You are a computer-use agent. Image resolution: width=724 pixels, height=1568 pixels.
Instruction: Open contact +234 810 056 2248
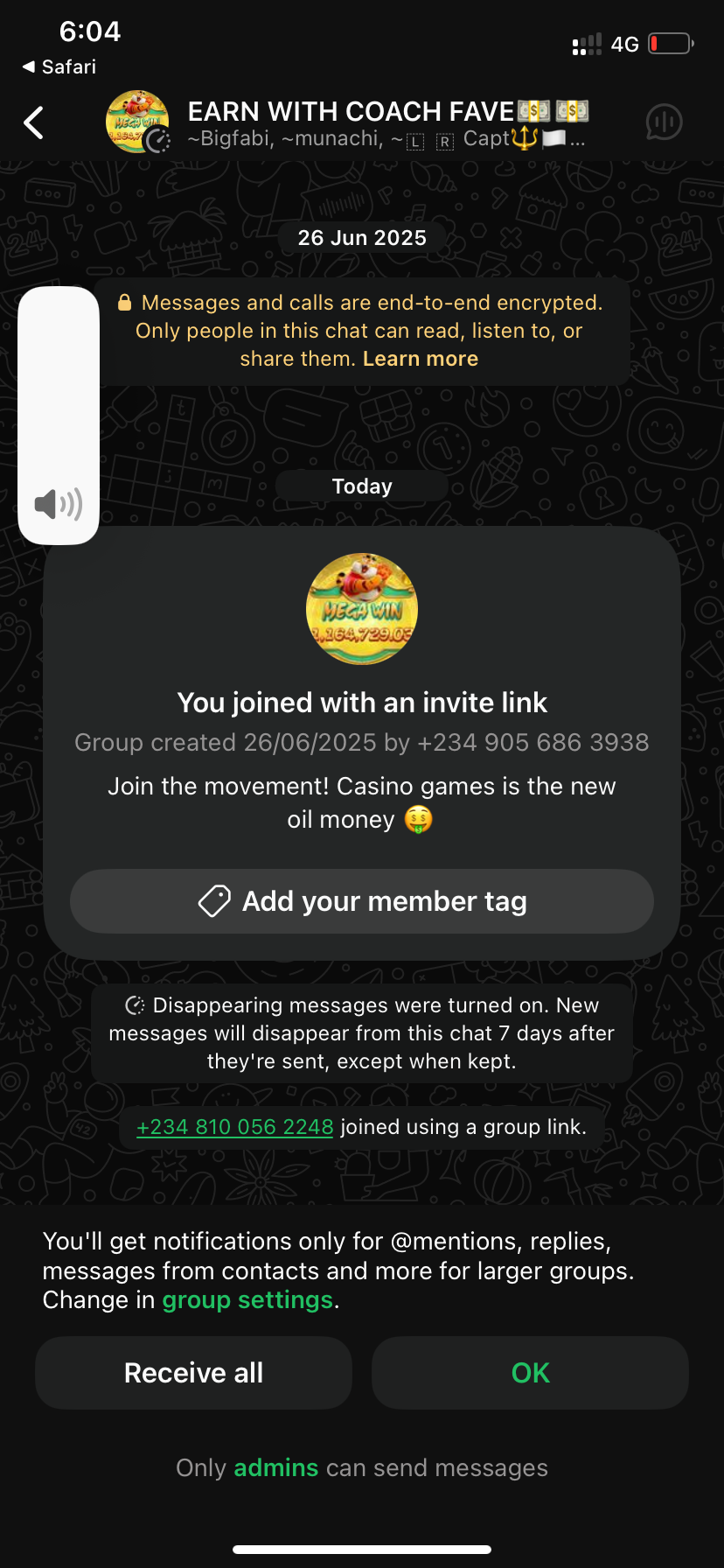pyautogui.click(x=235, y=1127)
